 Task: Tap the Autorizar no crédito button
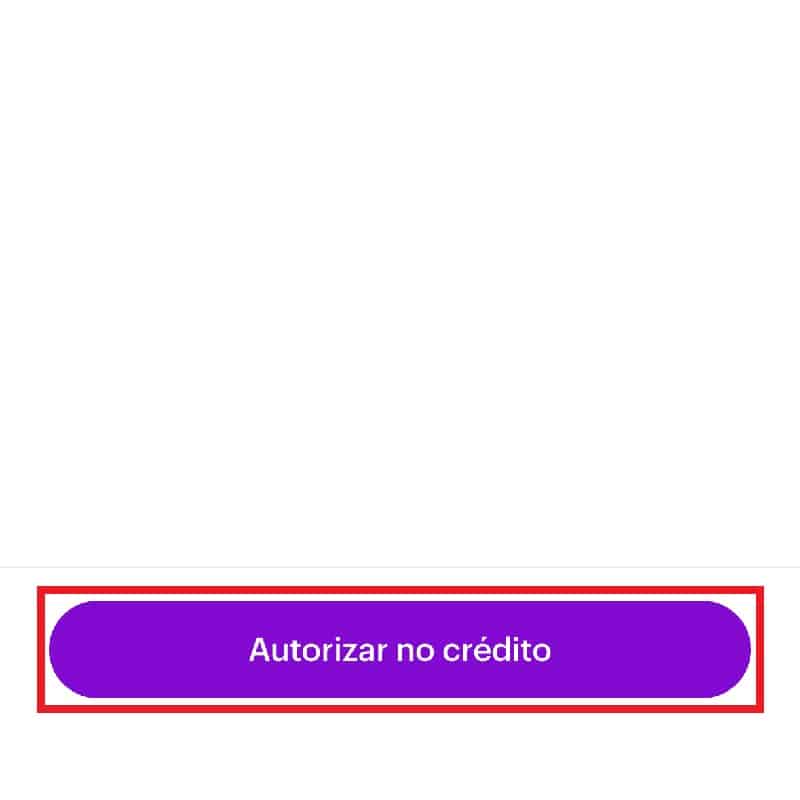(x=400, y=650)
